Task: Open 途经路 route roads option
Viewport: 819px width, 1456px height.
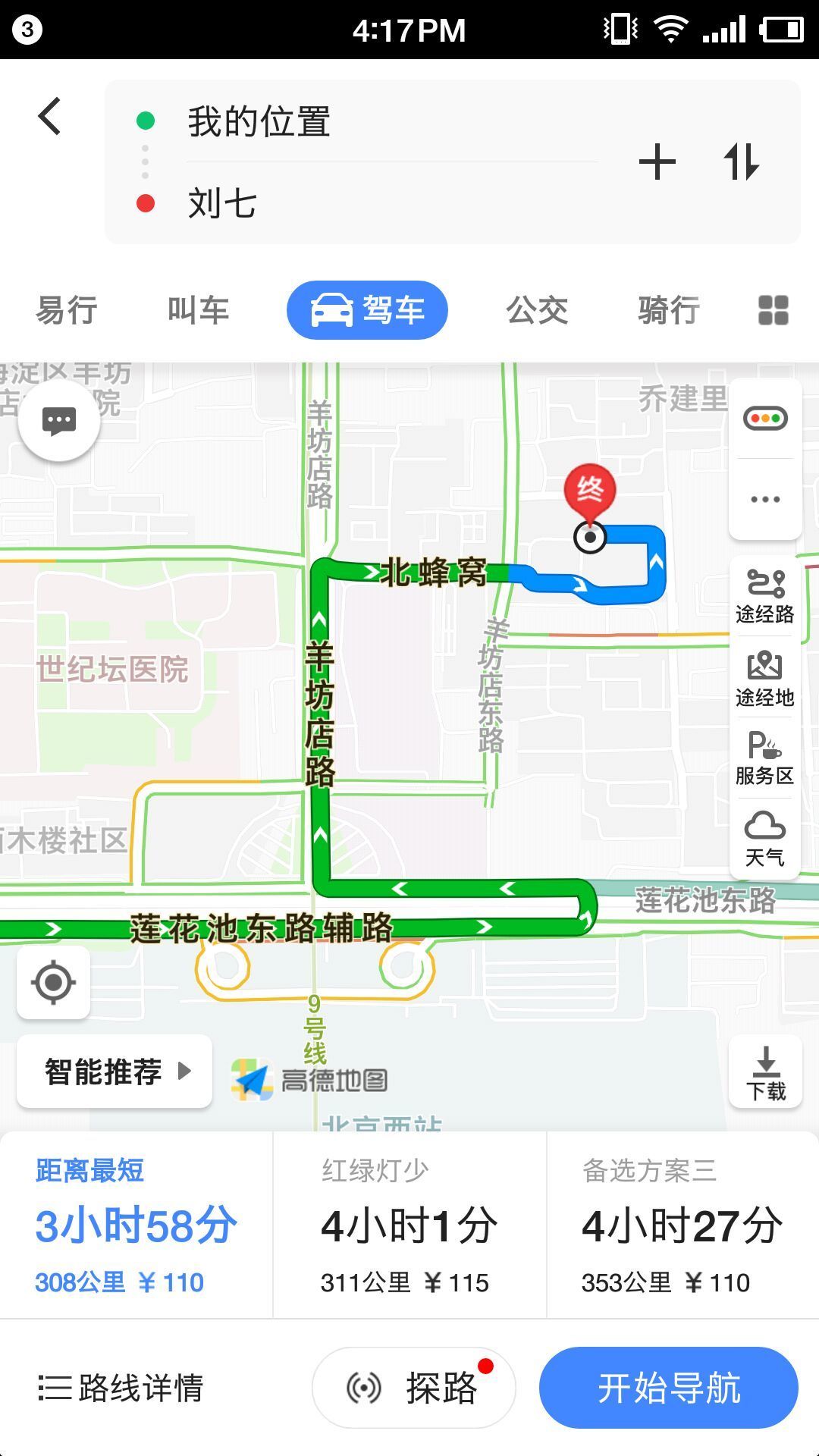Action: click(x=764, y=596)
